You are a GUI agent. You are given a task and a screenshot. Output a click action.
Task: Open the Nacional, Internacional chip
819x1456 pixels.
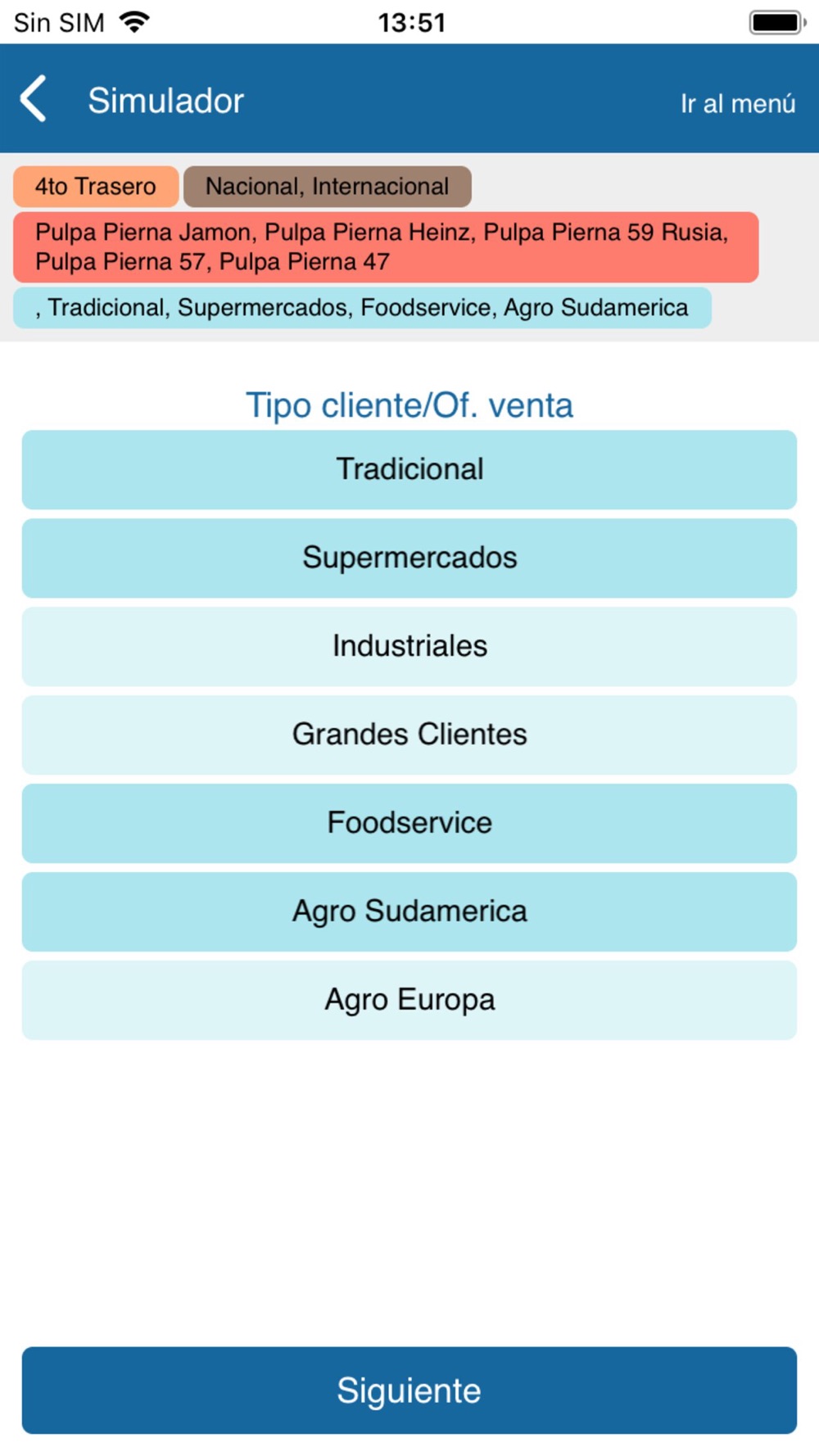pyautogui.click(x=327, y=187)
